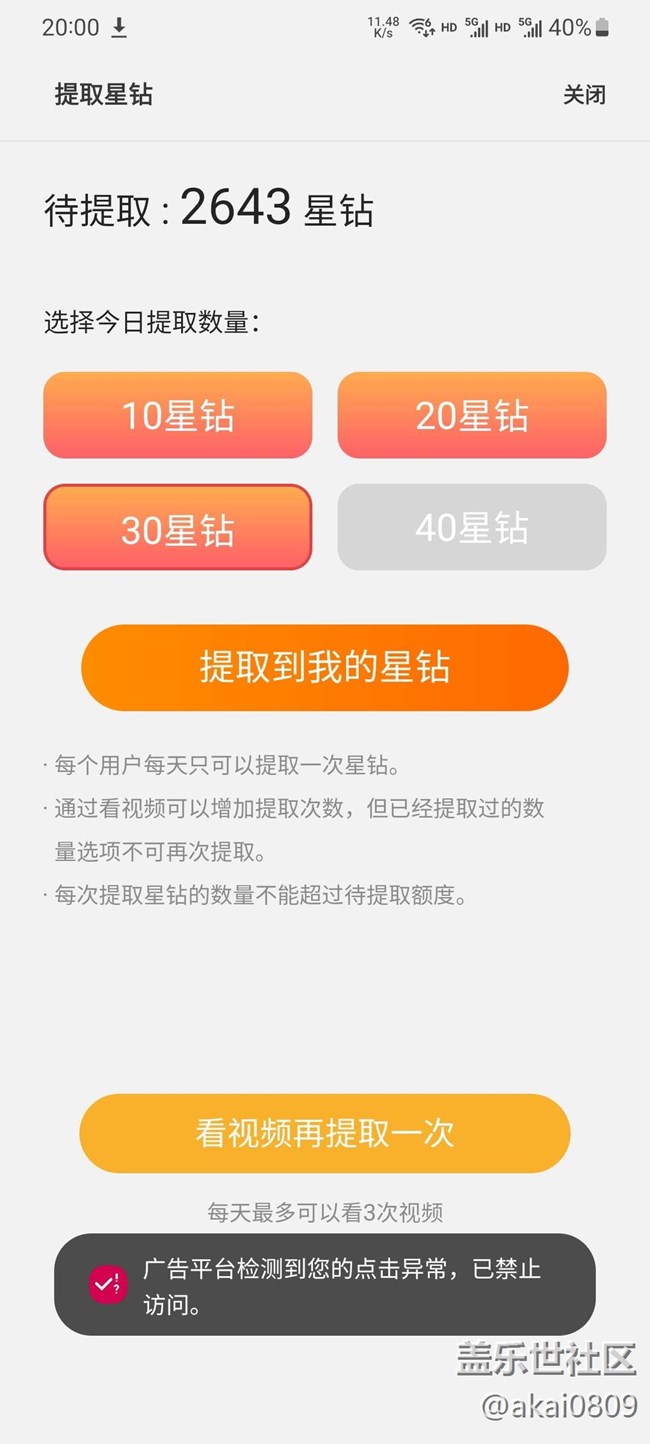
Task: Select the greyed 40星钻 option
Action: [472, 527]
